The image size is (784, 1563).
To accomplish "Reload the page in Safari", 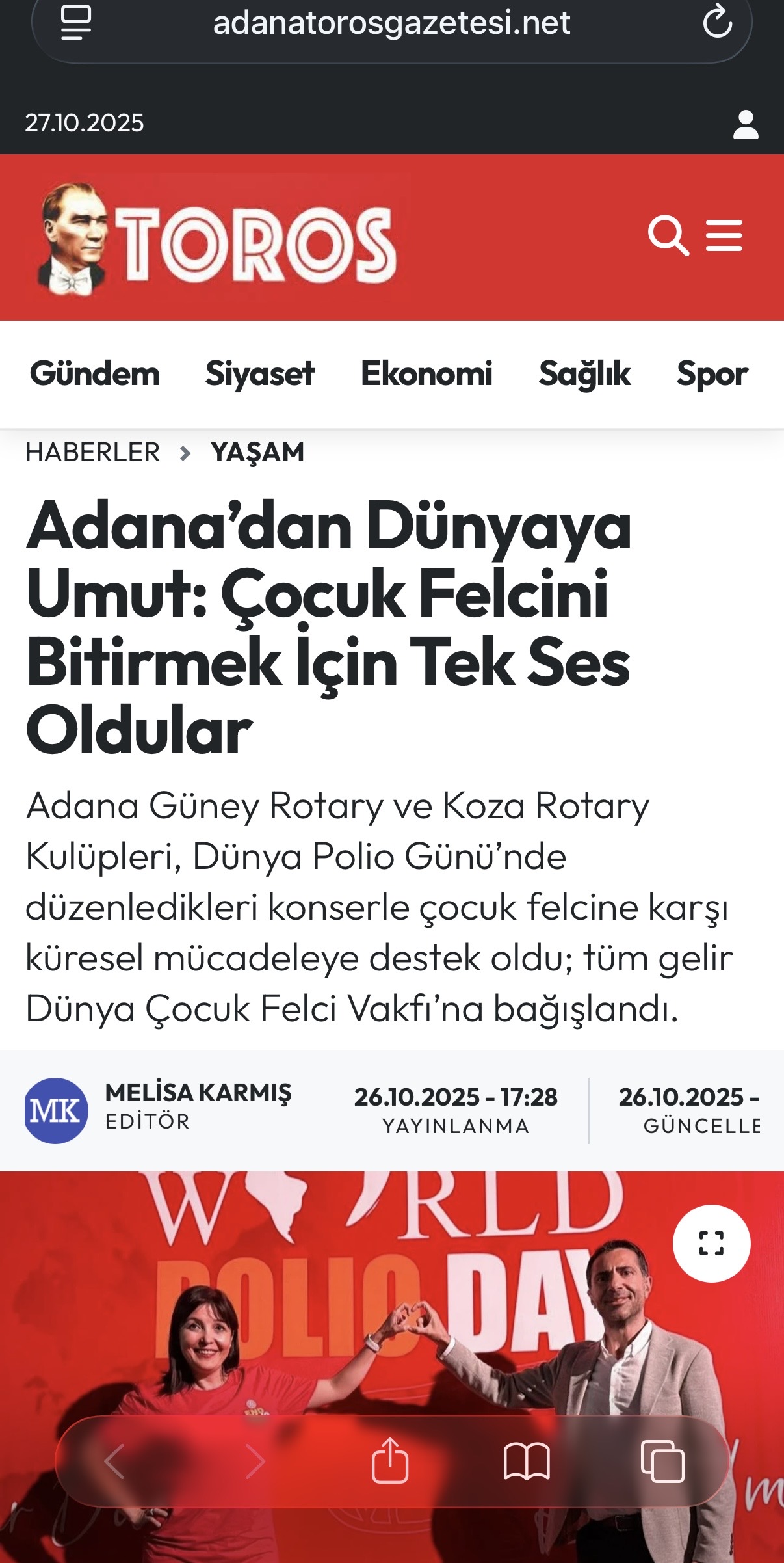I will click(x=717, y=22).
